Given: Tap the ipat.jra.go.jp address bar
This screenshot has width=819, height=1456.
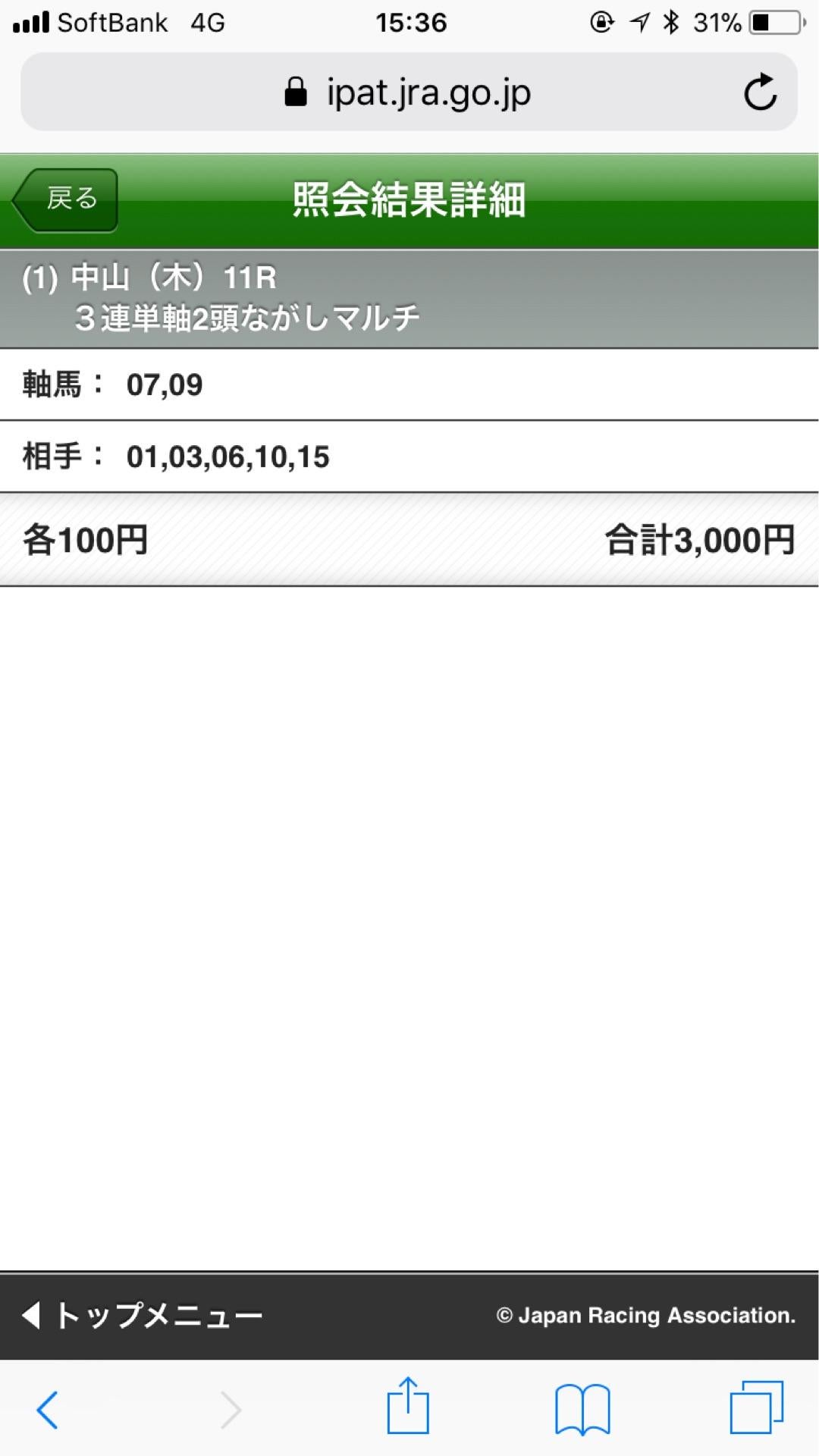Looking at the screenshot, I should coord(408,93).
